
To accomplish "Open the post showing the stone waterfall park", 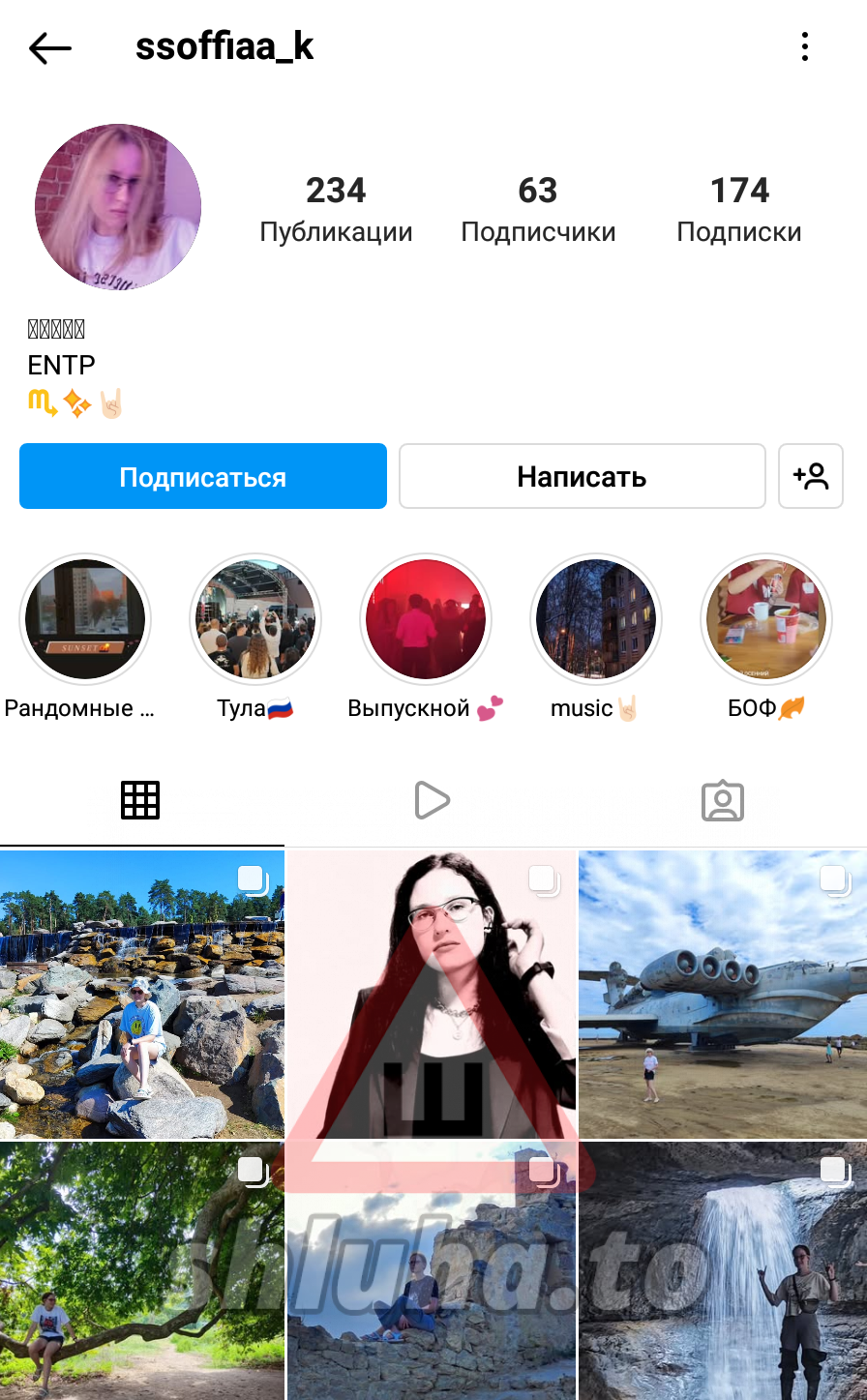I will 142,995.
